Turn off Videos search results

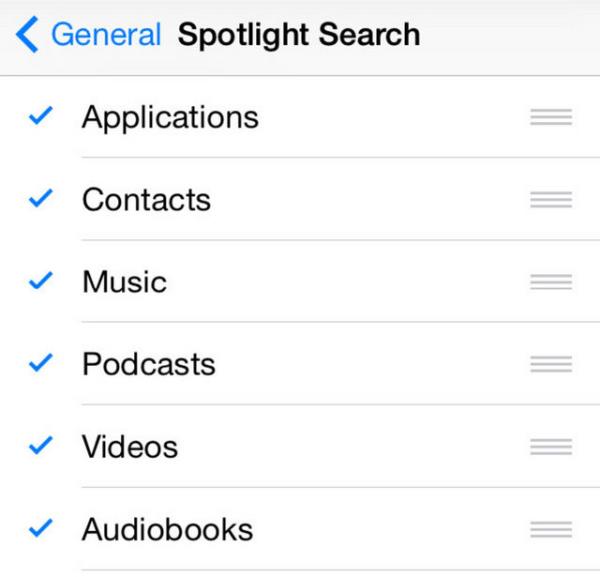coord(41,446)
